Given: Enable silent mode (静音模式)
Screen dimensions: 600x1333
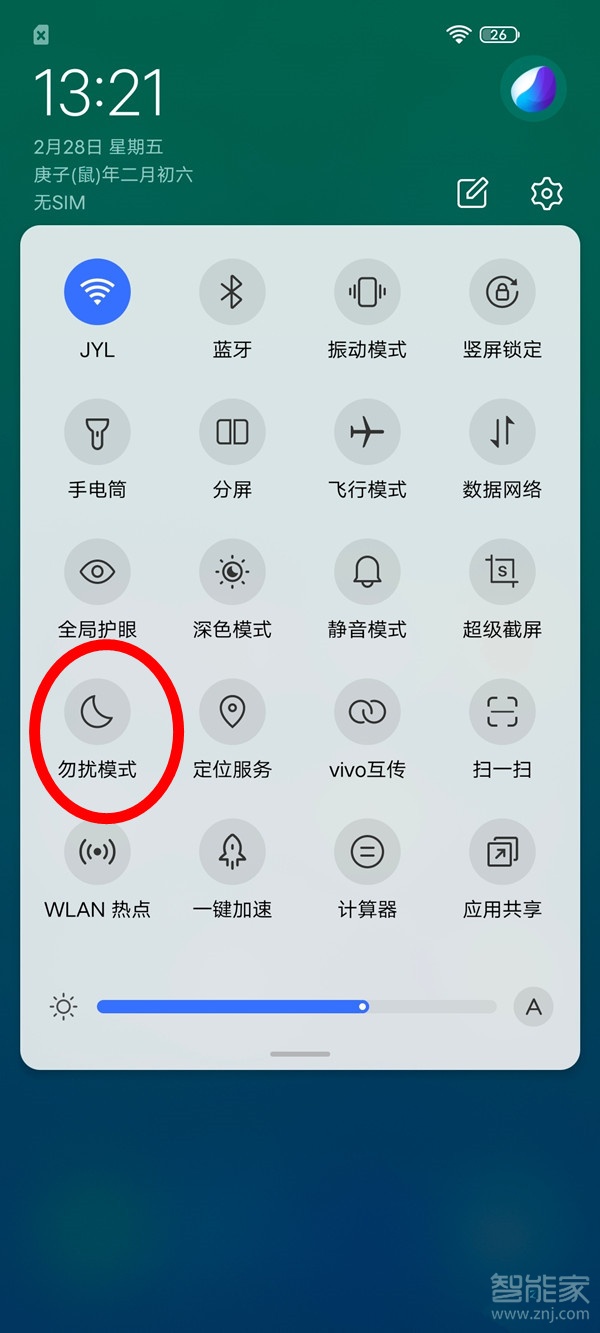Looking at the screenshot, I should 367,572.
